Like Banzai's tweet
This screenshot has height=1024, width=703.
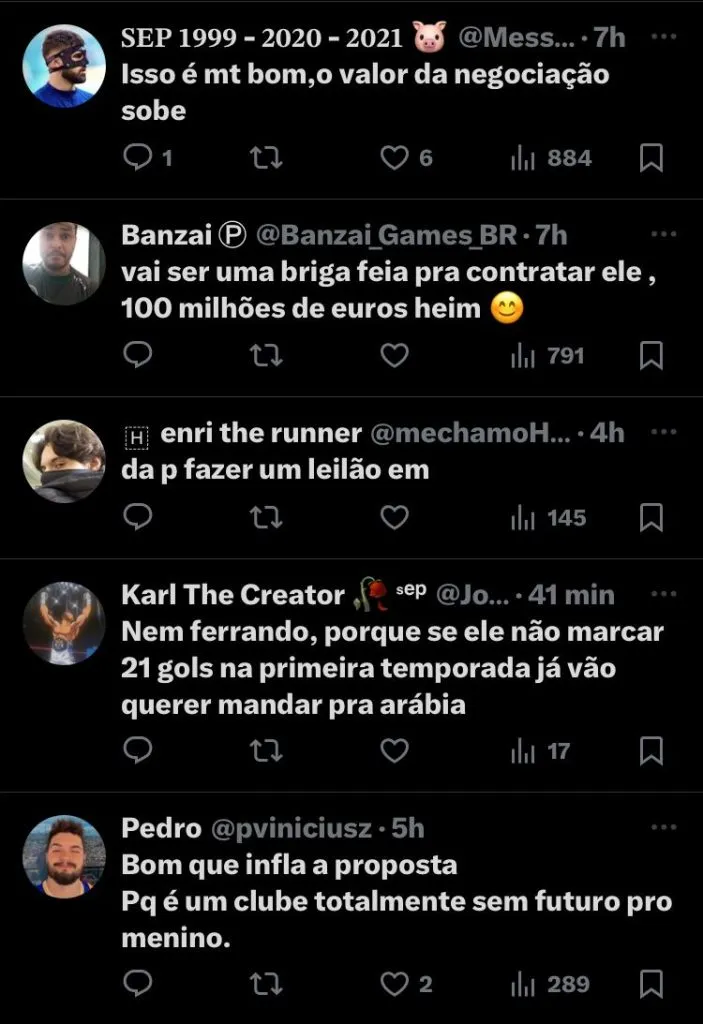[396, 355]
